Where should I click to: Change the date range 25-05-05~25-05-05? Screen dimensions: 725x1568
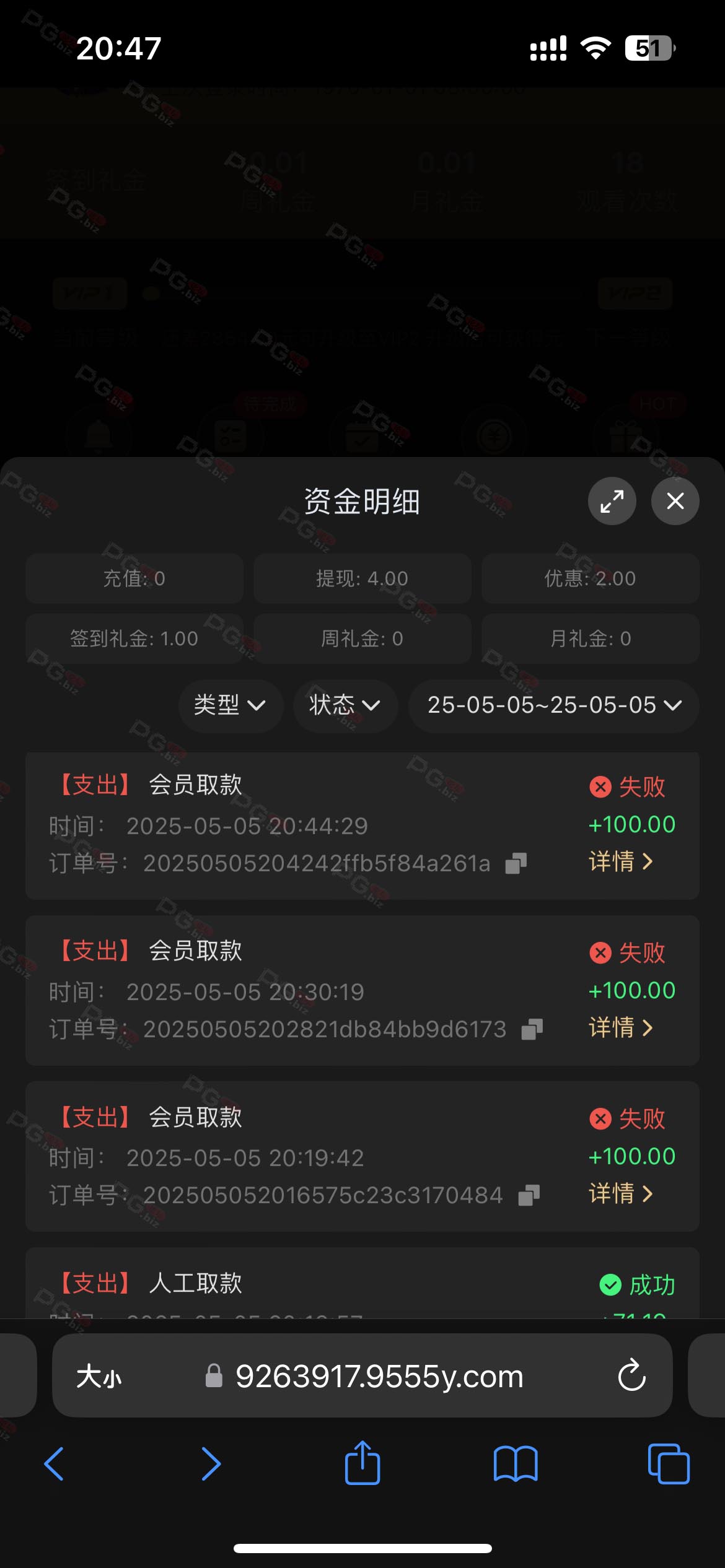click(x=554, y=705)
